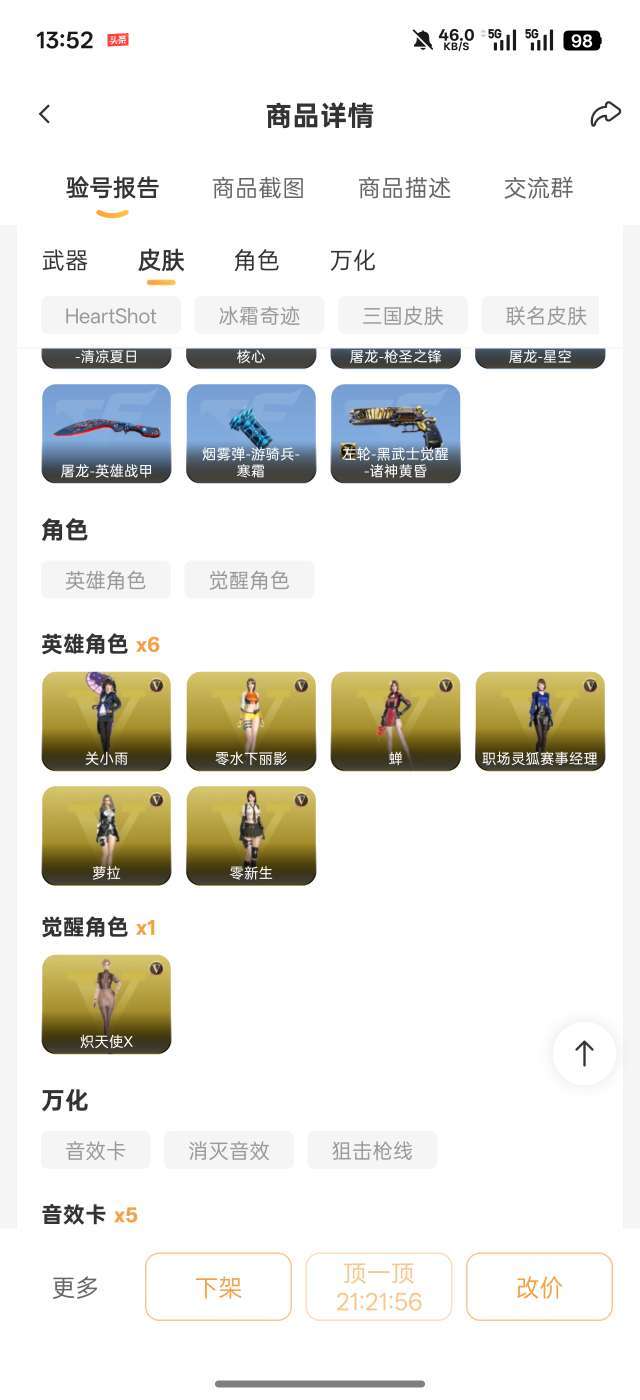Choose the 三国皮肤 chip
The height and width of the screenshot is (1400, 640).
point(402,316)
